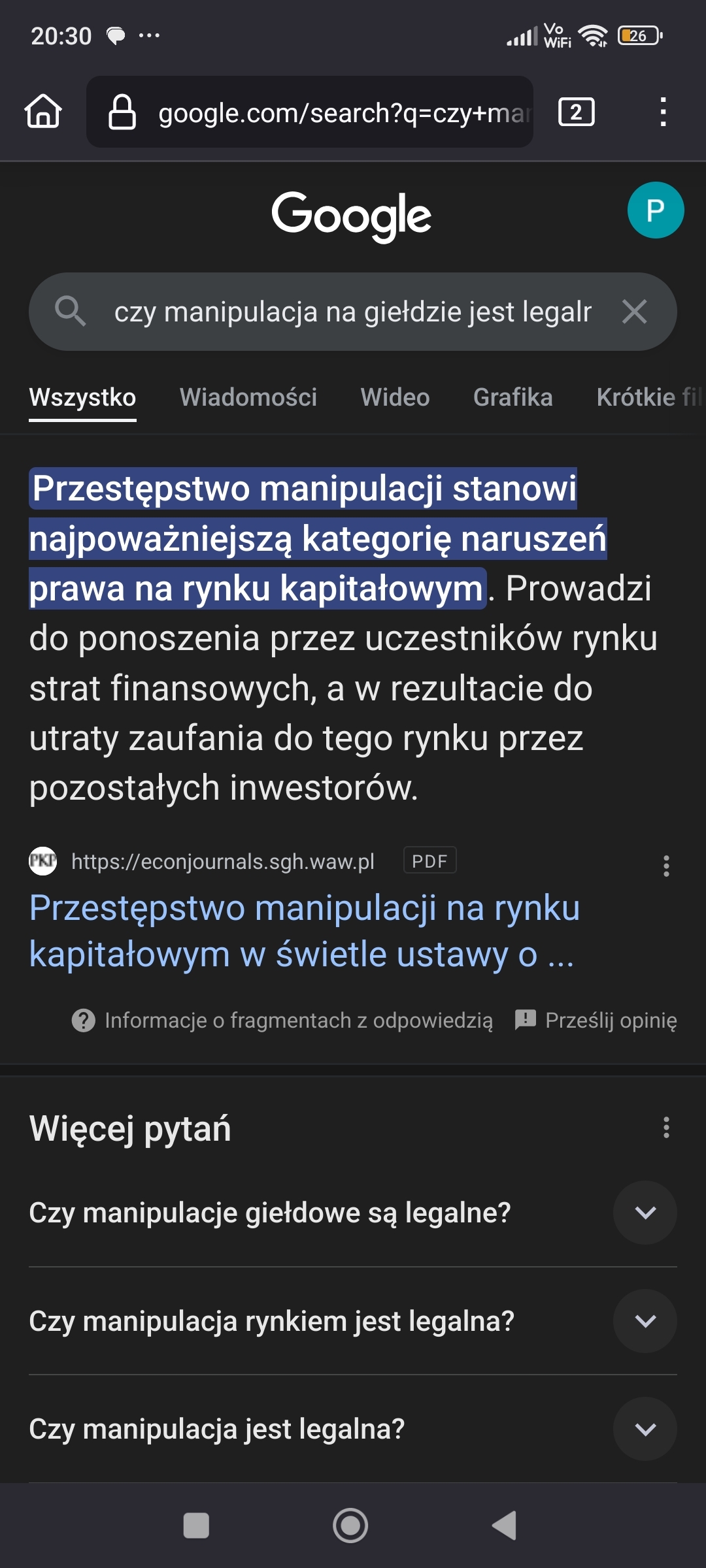The image size is (706, 1568).
Task: Expand 'Czy manipulacje giełdowe są legalne?'
Action: tap(645, 1213)
